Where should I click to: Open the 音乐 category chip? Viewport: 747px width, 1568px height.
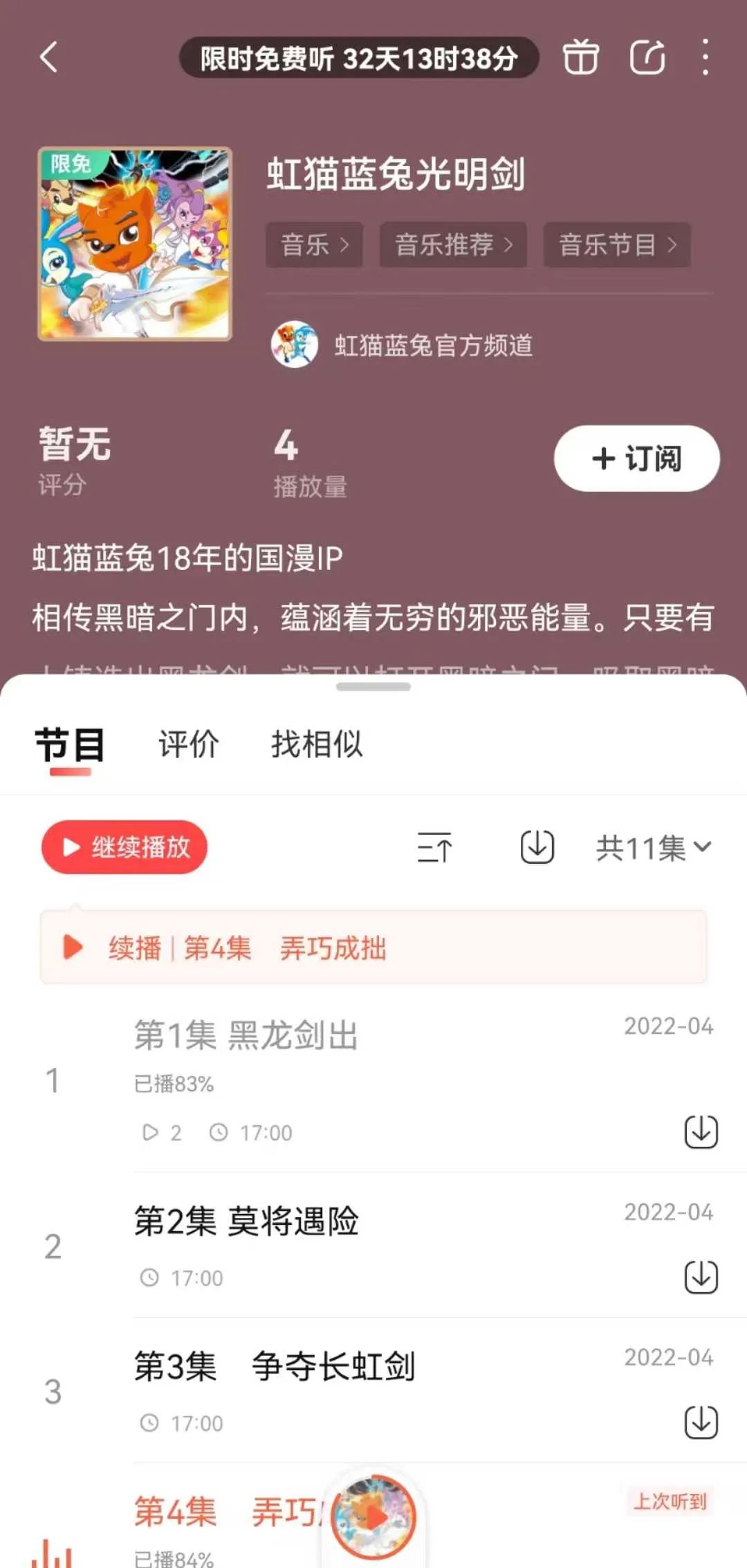[314, 244]
